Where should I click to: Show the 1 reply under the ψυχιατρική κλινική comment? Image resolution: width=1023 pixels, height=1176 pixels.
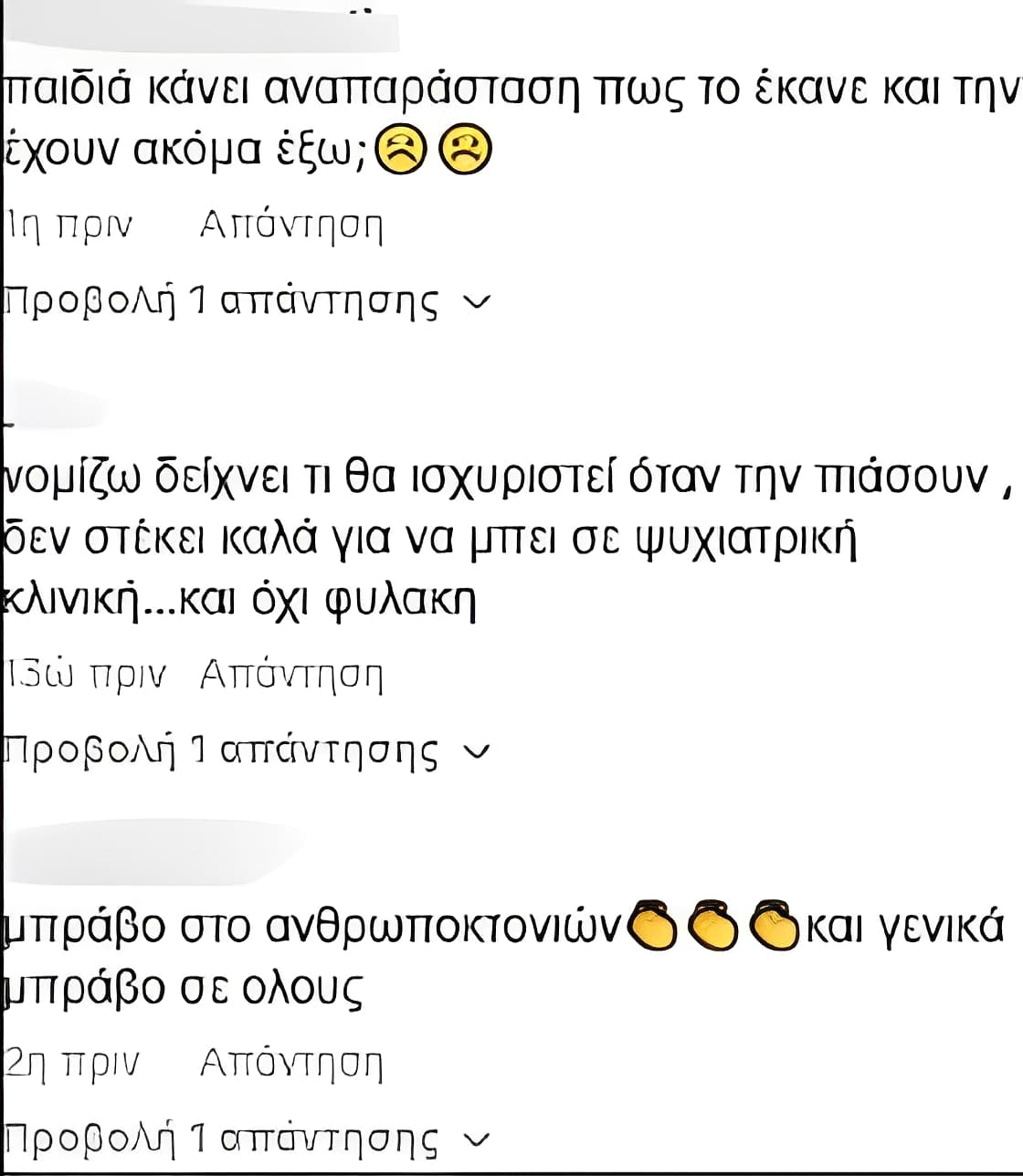[247, 751]
